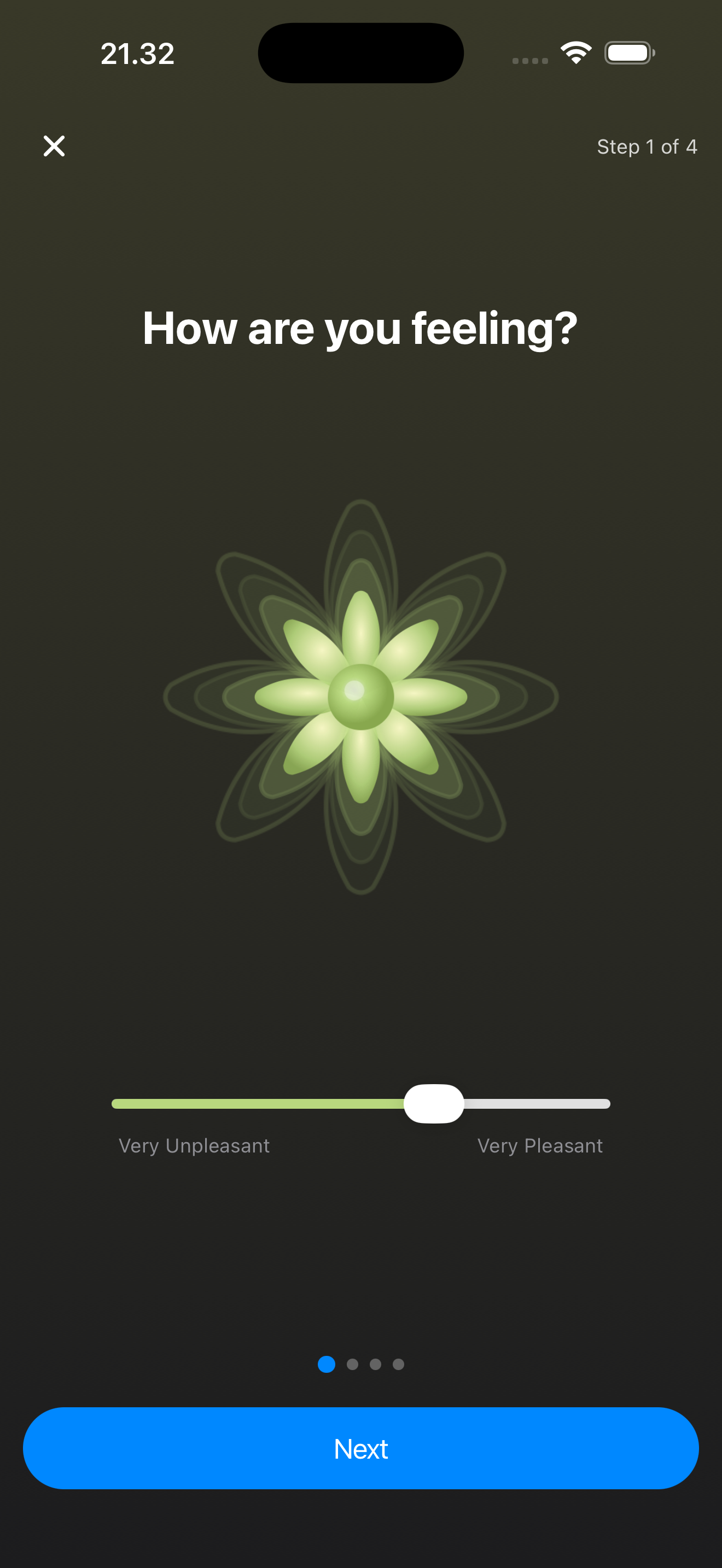Close the mood check-in screen
Image resolution: width=722 pixels, height=1568 pixels.
[x=54, y=146]
